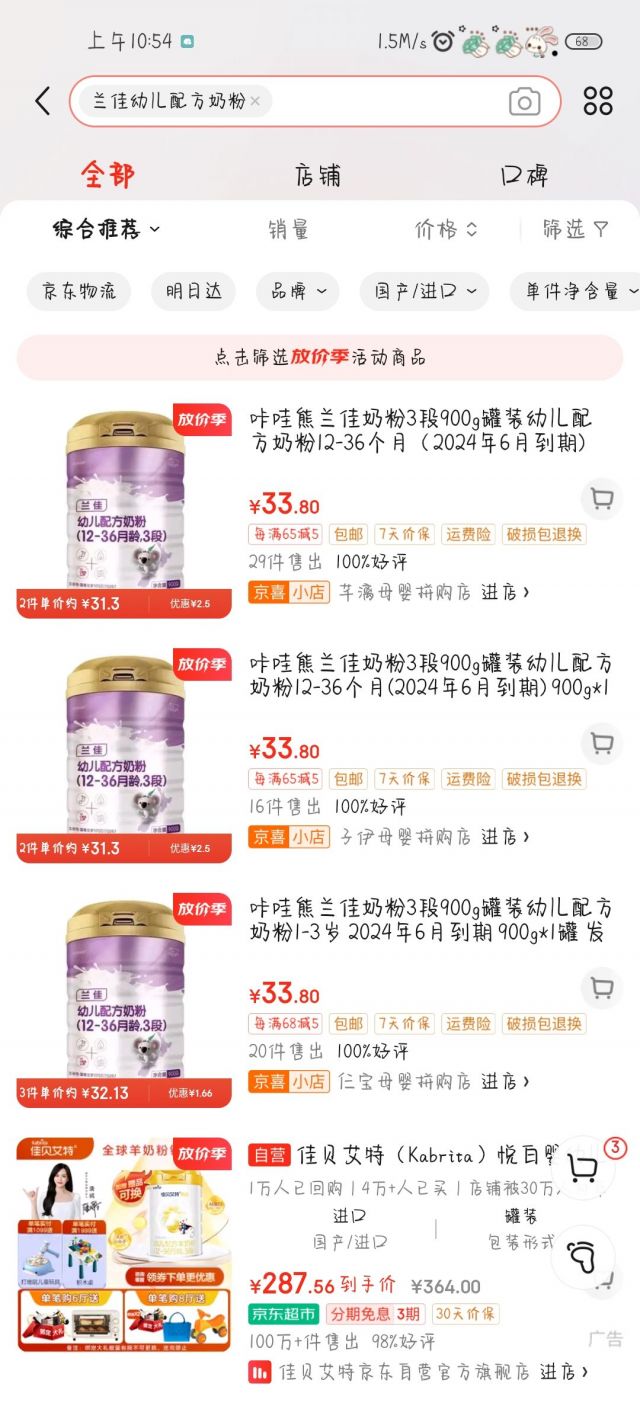Expand the 品牌 filter dropdown
Viewport: 640px width, 1422px height.
(x=298, y=291)
